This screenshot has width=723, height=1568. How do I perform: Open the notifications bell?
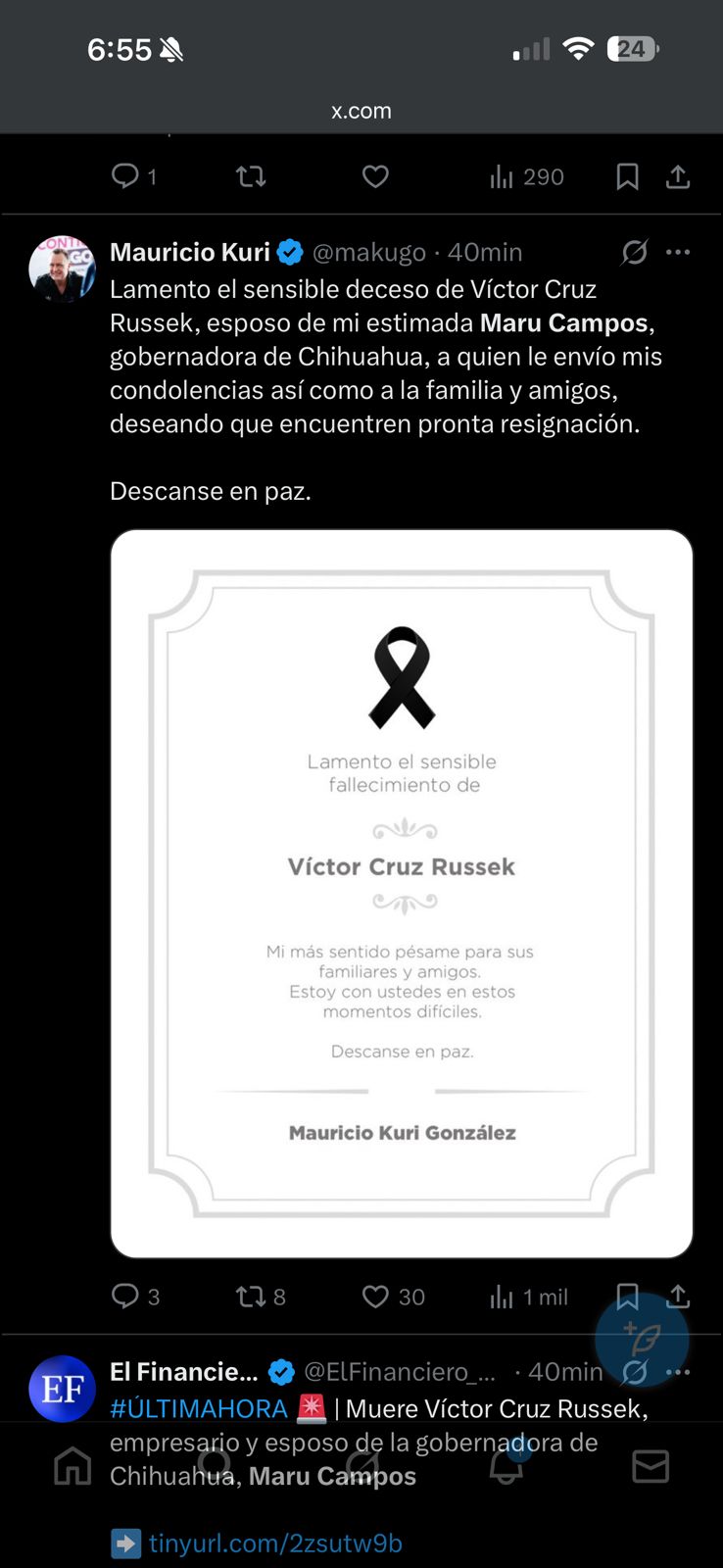coord(506,1466)
